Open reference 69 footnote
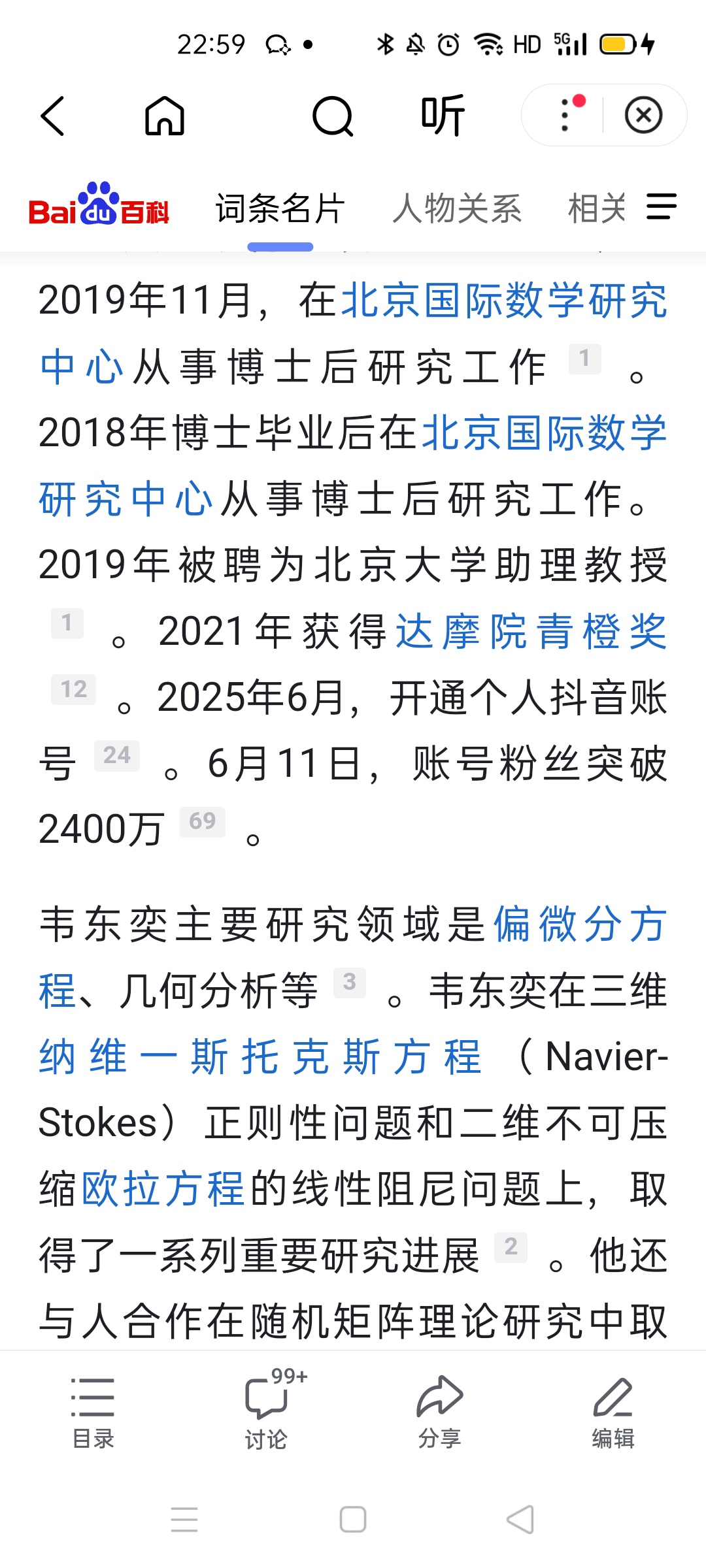706x1568 pixels. coord(203,821)
